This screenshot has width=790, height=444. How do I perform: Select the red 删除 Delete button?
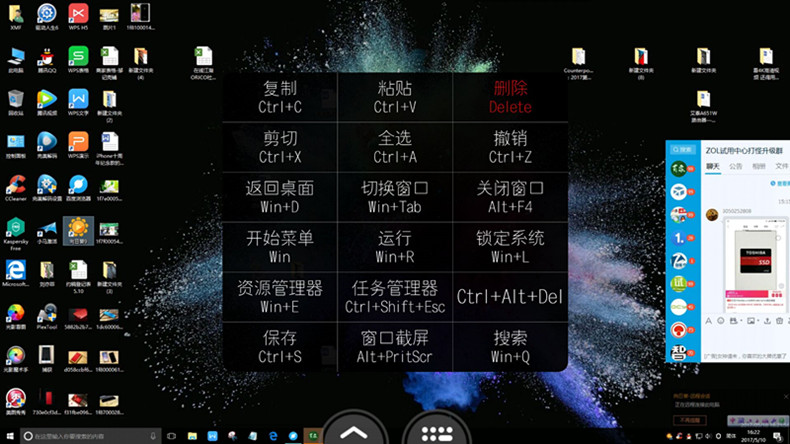(x=510, y=97)
